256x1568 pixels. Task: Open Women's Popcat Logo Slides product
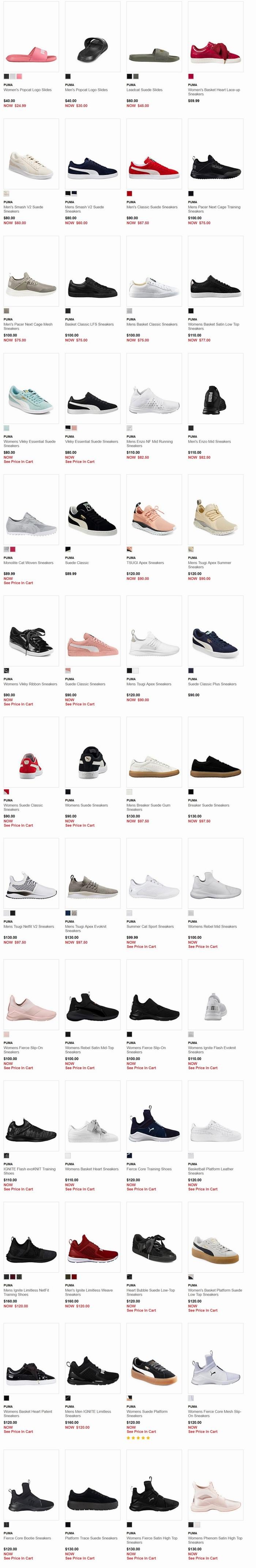pos(28,90)
